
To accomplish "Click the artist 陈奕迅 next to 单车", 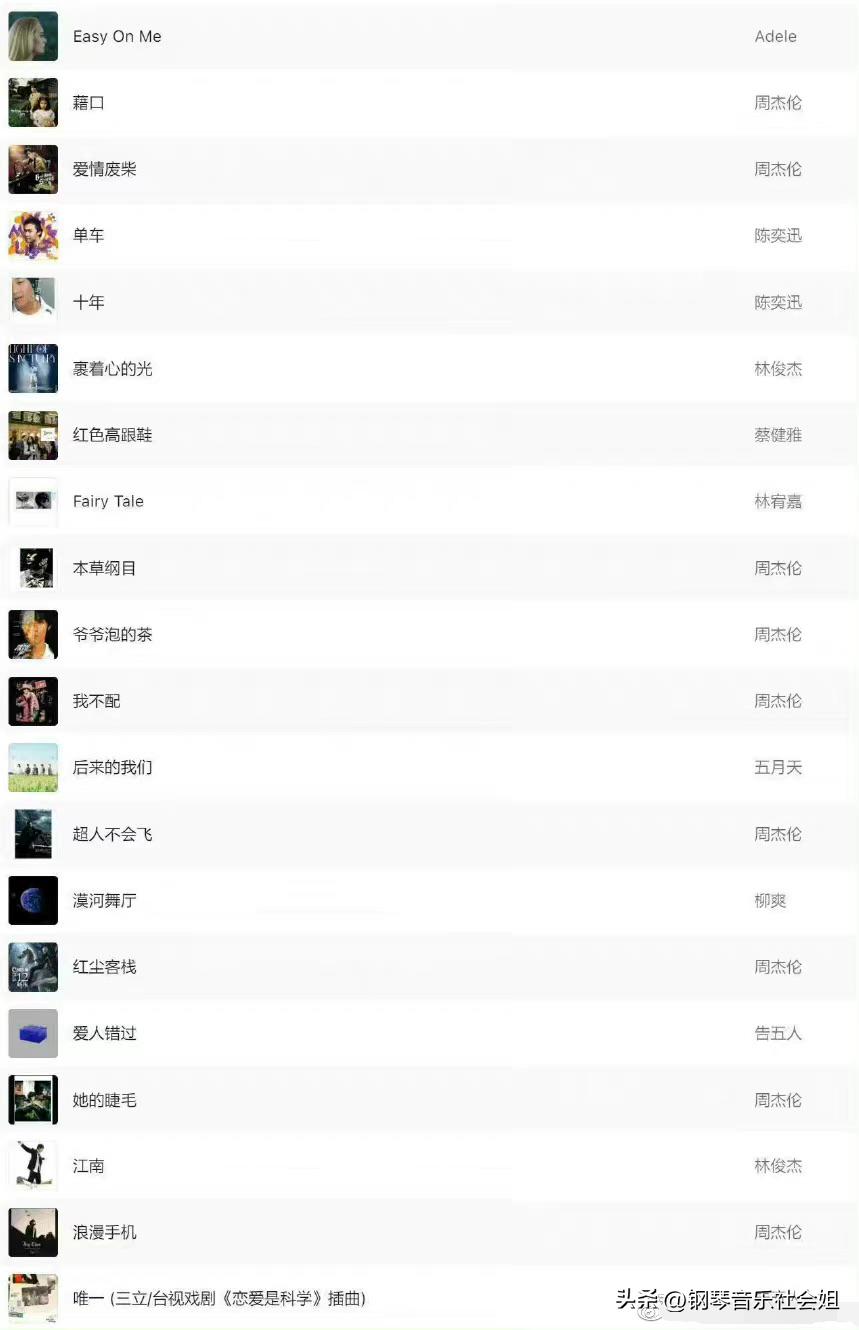I will 778,235.
